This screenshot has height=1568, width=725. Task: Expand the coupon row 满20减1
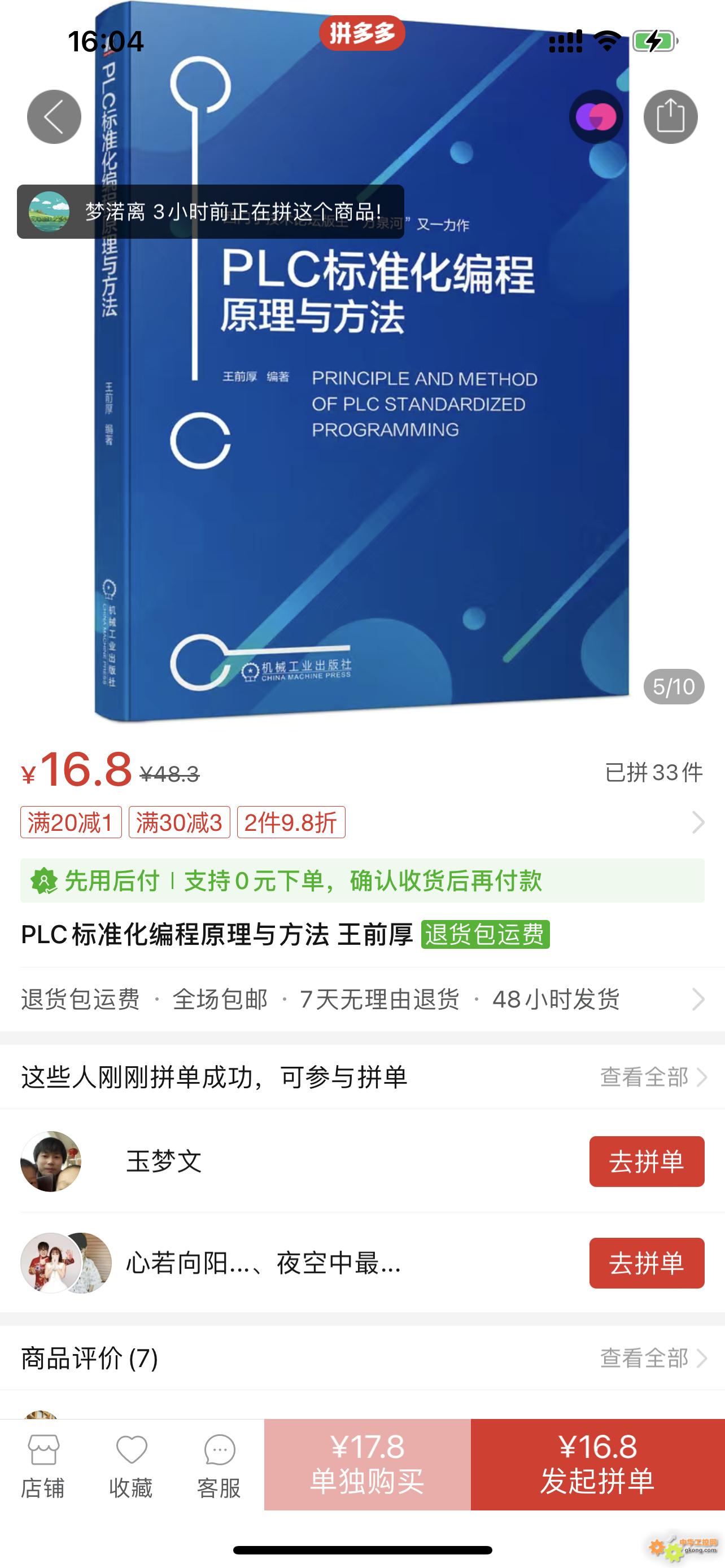tap(362, 822)
